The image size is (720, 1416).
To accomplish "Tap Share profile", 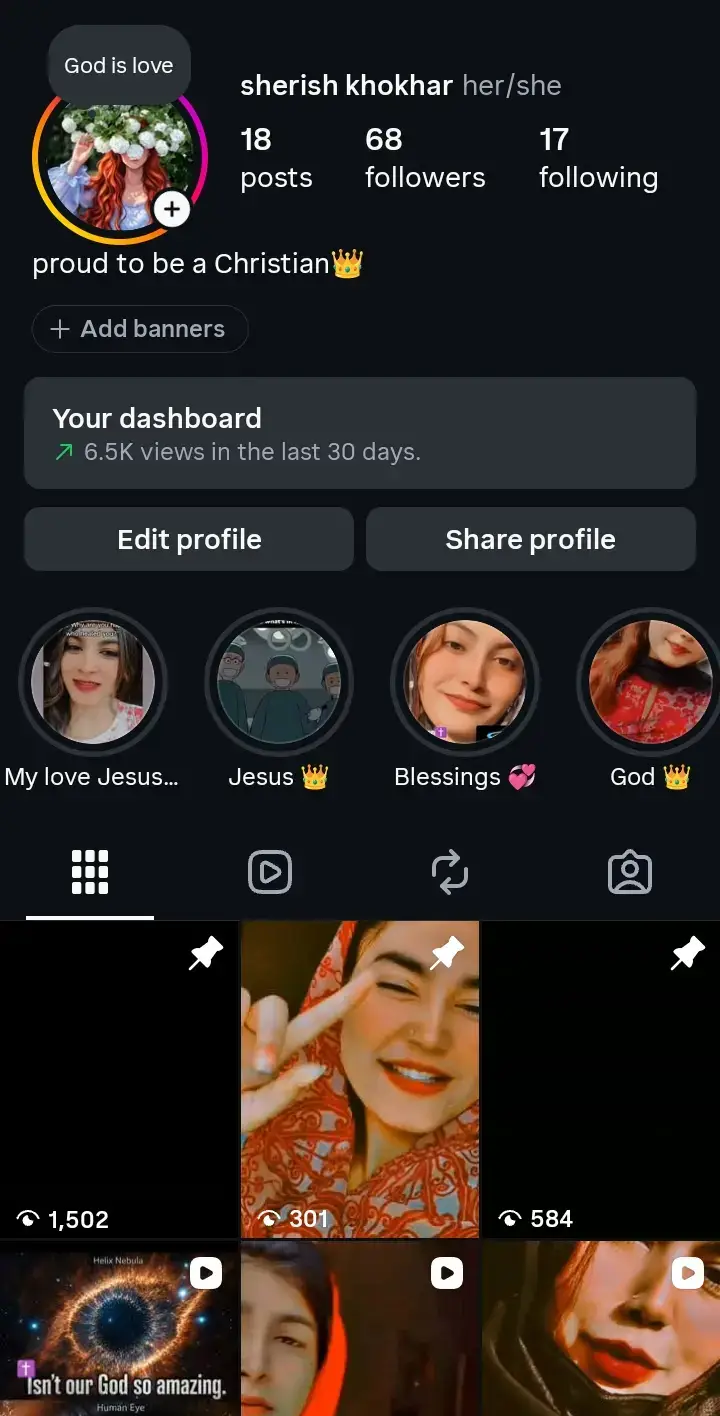I will pos(531,539).
